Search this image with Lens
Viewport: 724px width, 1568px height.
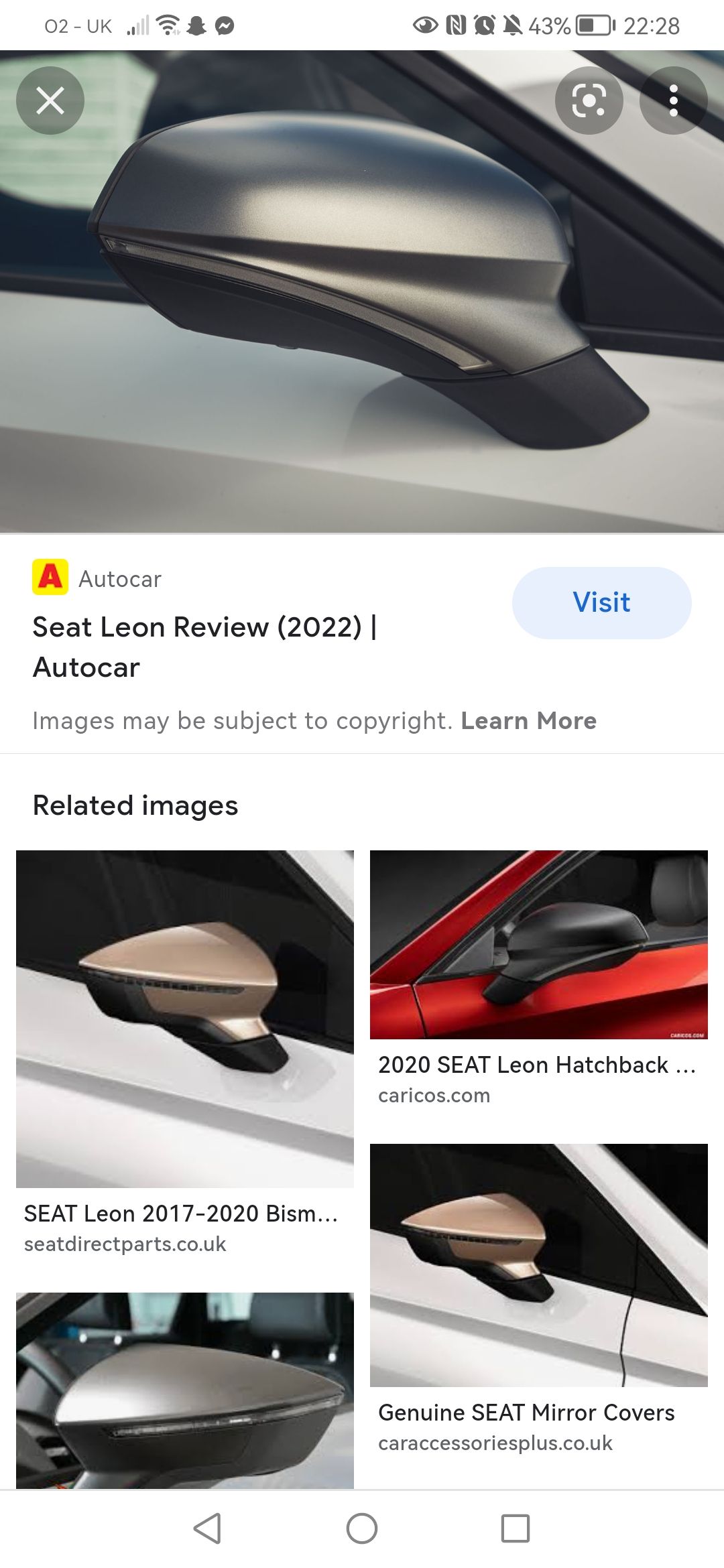(x=589, y=101)
